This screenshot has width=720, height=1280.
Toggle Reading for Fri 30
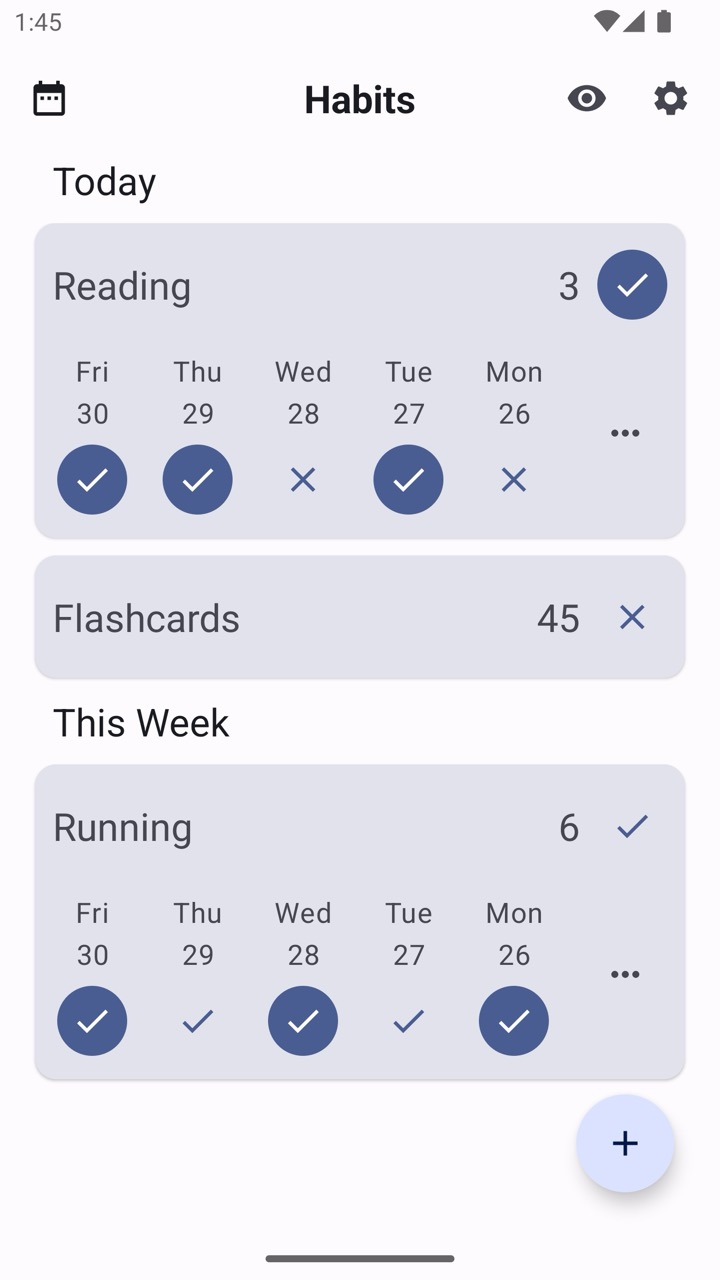(92, 479)
